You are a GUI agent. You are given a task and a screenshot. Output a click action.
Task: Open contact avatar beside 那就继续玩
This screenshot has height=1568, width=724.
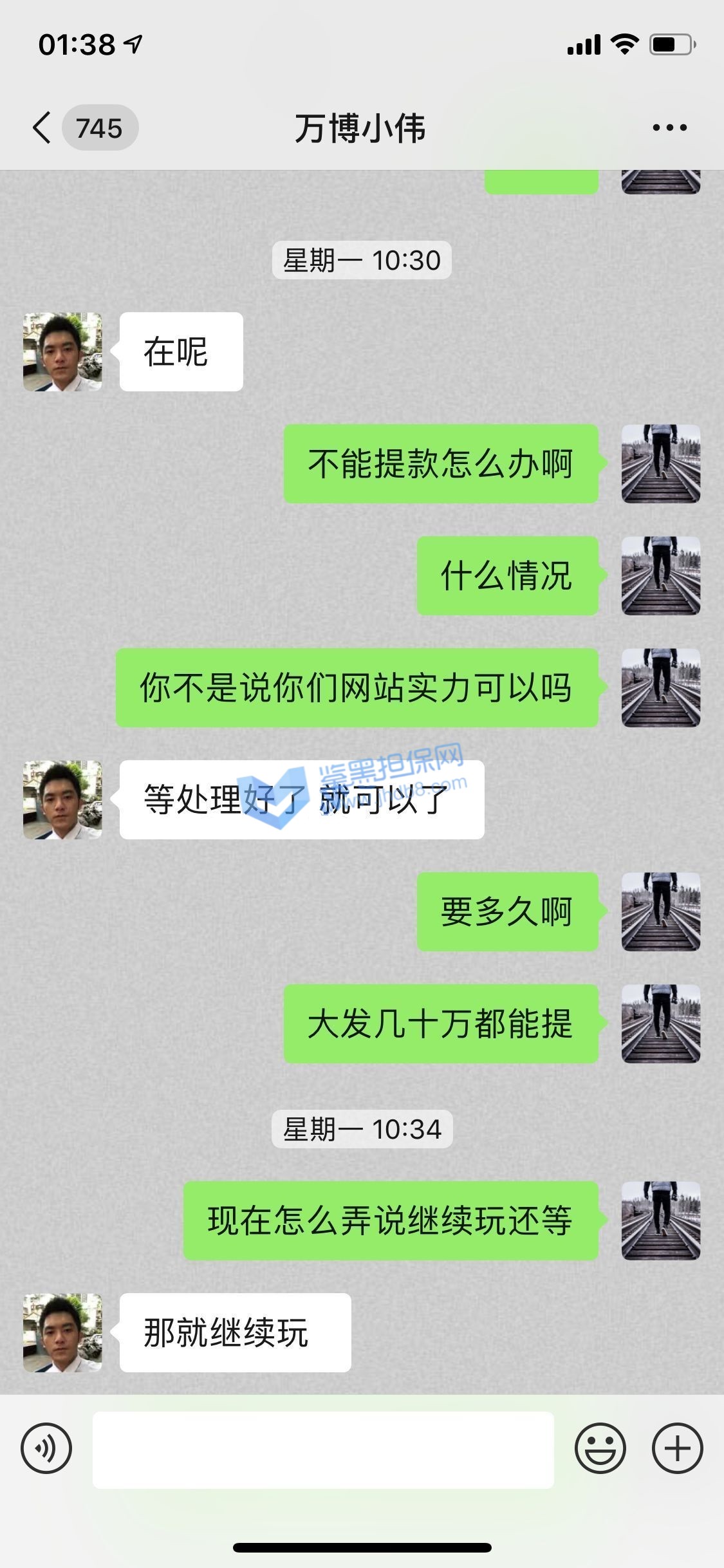(x=62, y=1332)
